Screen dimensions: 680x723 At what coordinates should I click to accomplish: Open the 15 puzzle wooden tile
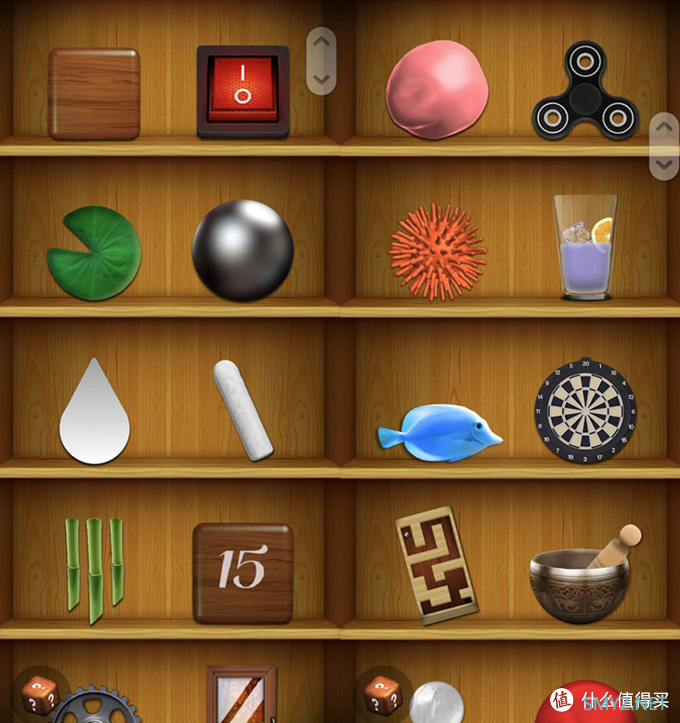pos(242,568)
